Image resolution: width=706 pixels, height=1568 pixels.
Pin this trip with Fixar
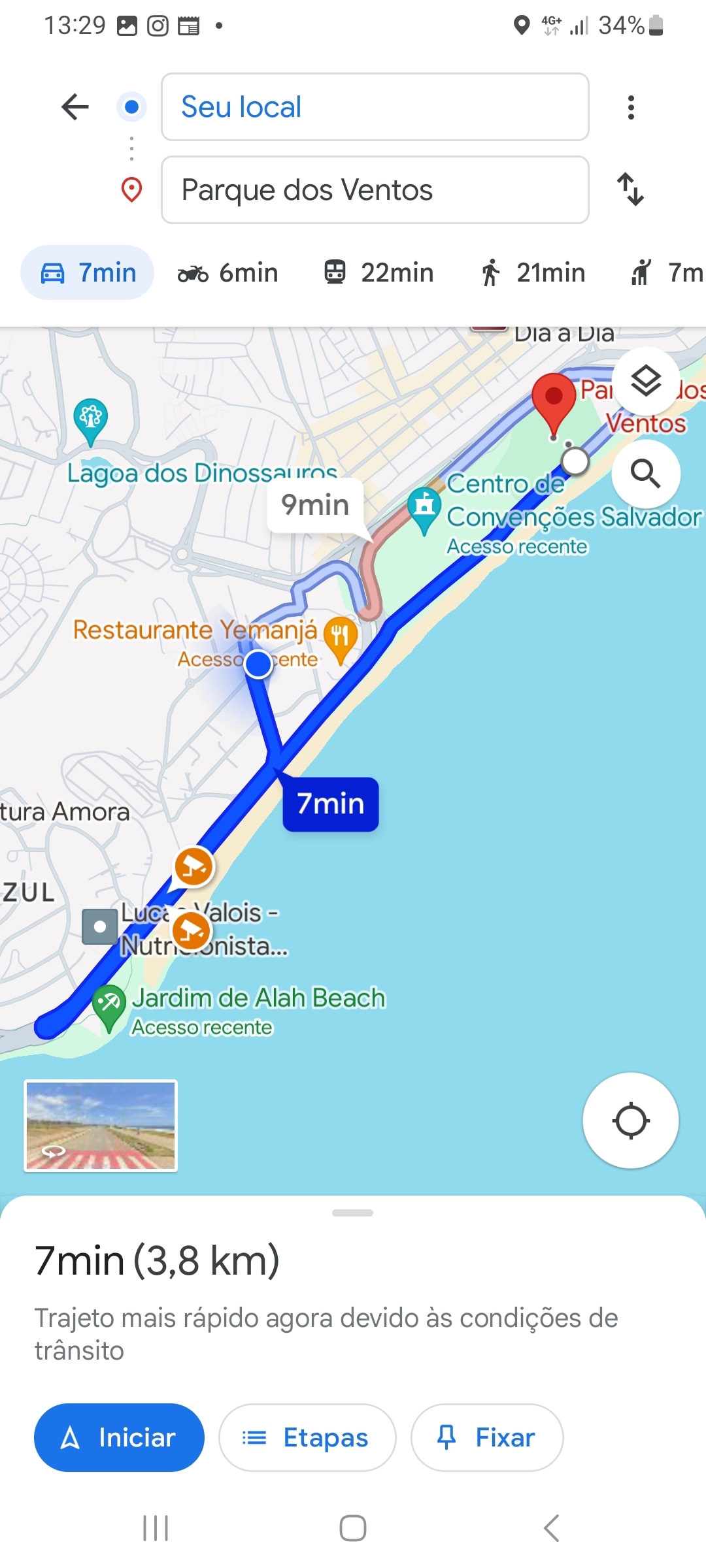pyautogui.click(x=486, y=1437)
